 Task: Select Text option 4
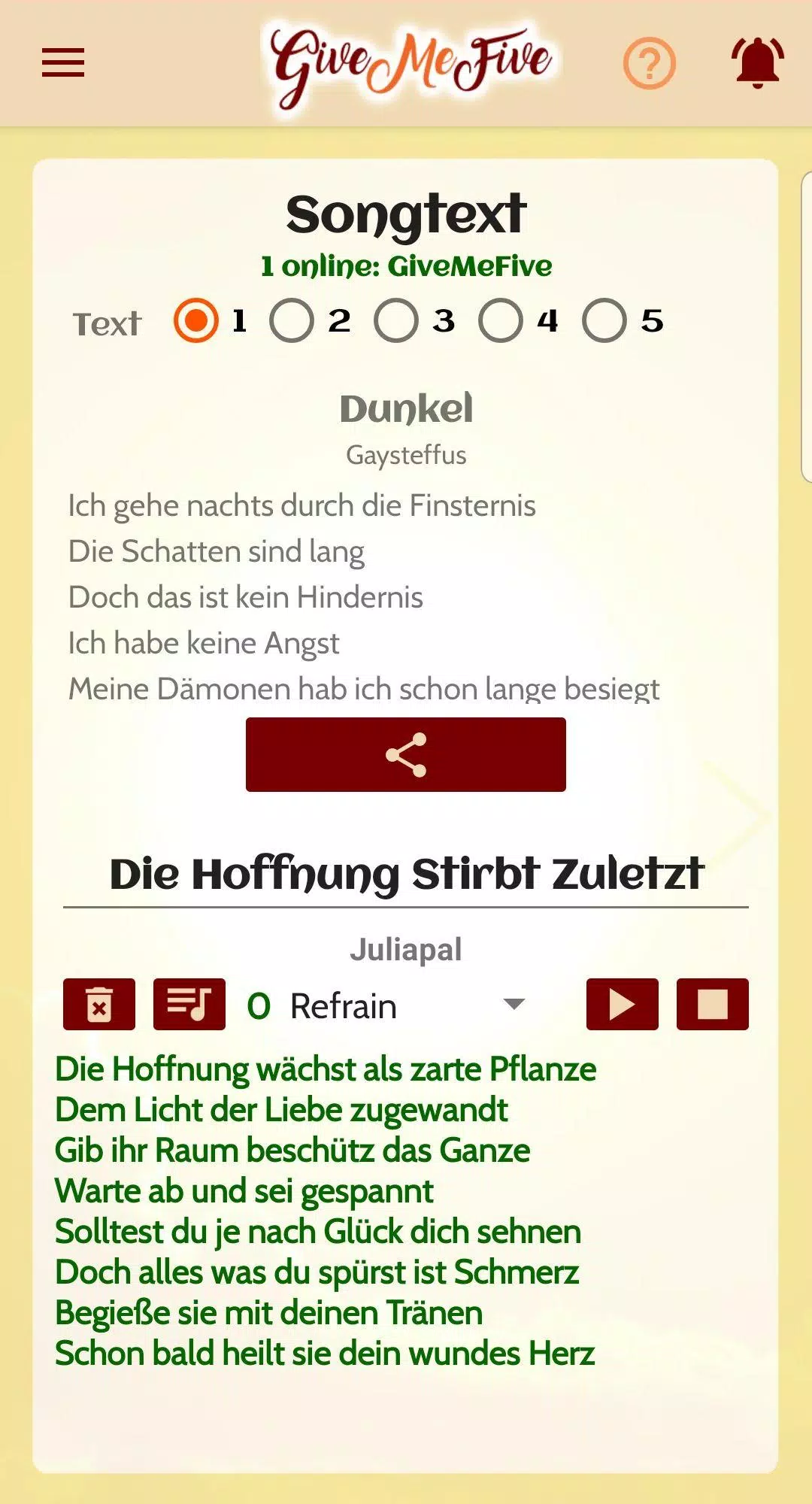coord(501,321)
